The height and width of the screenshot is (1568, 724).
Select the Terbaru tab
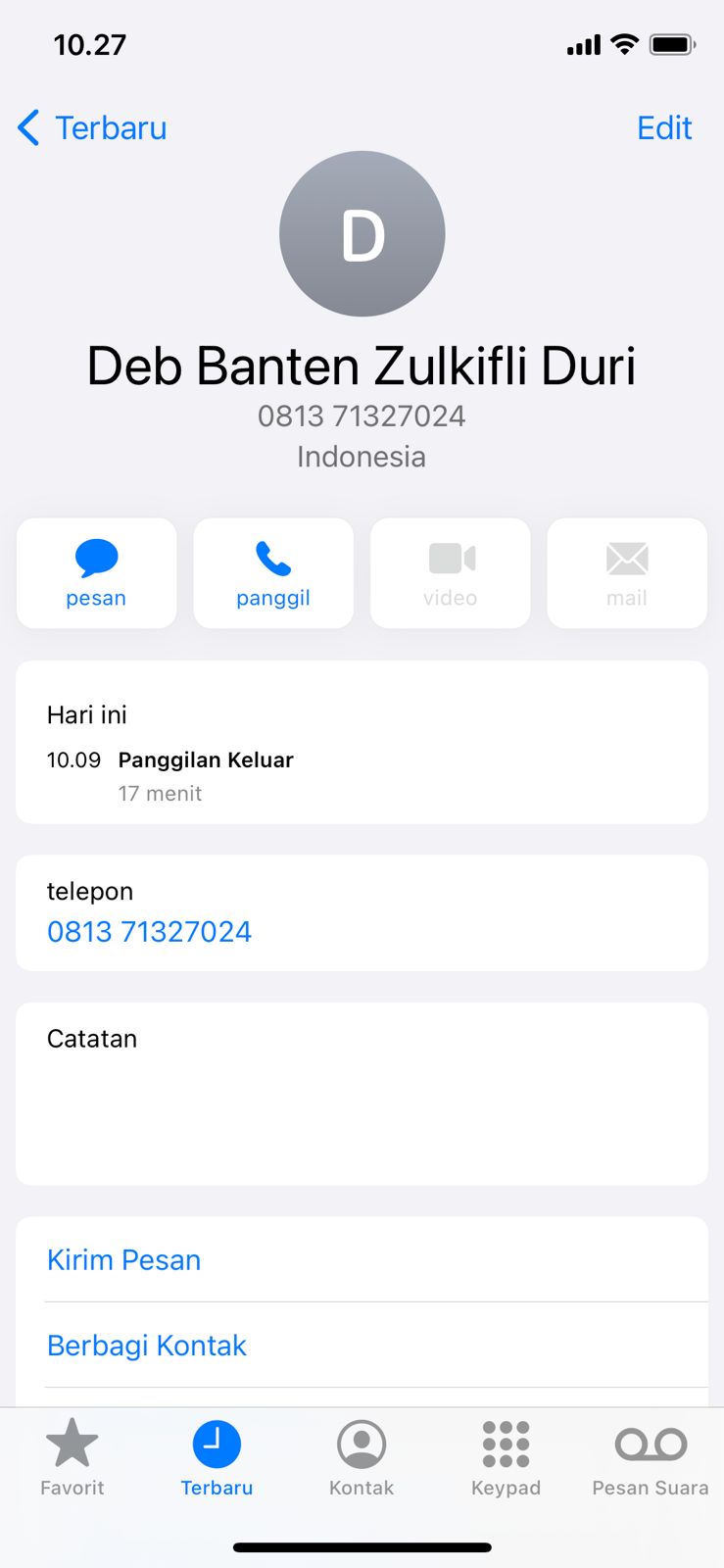pyautogui.click(x=217, y=1457)
